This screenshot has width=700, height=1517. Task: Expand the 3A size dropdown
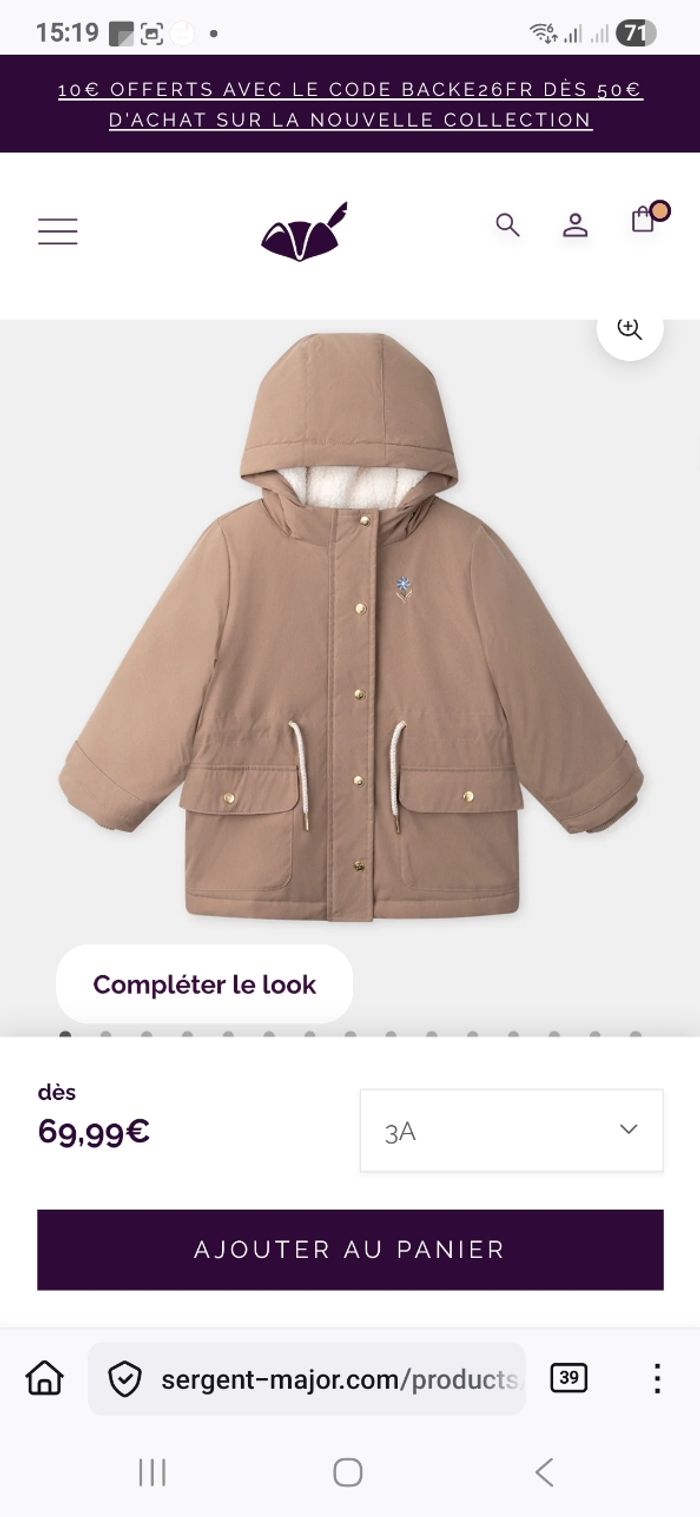coord(511,1130)
